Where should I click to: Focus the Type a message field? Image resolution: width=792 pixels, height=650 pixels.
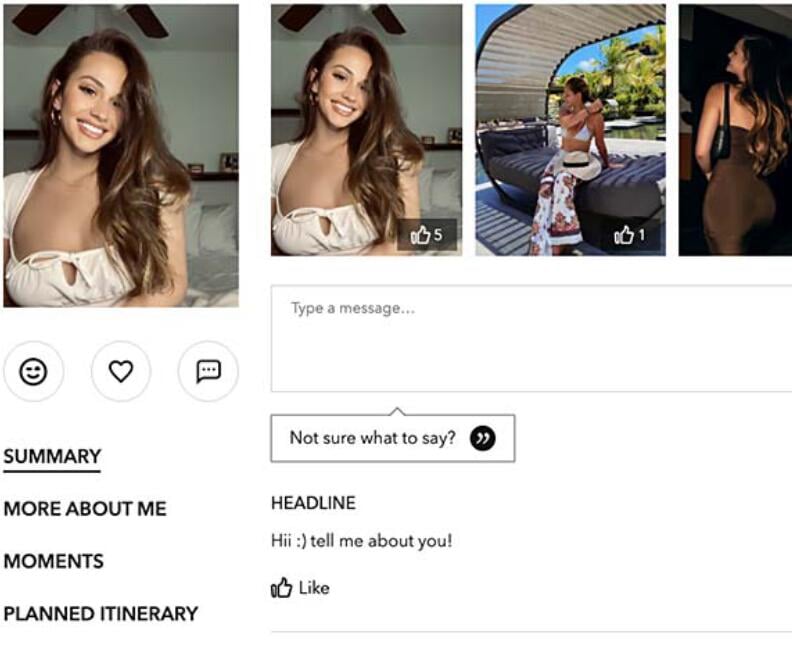[530, 338]
